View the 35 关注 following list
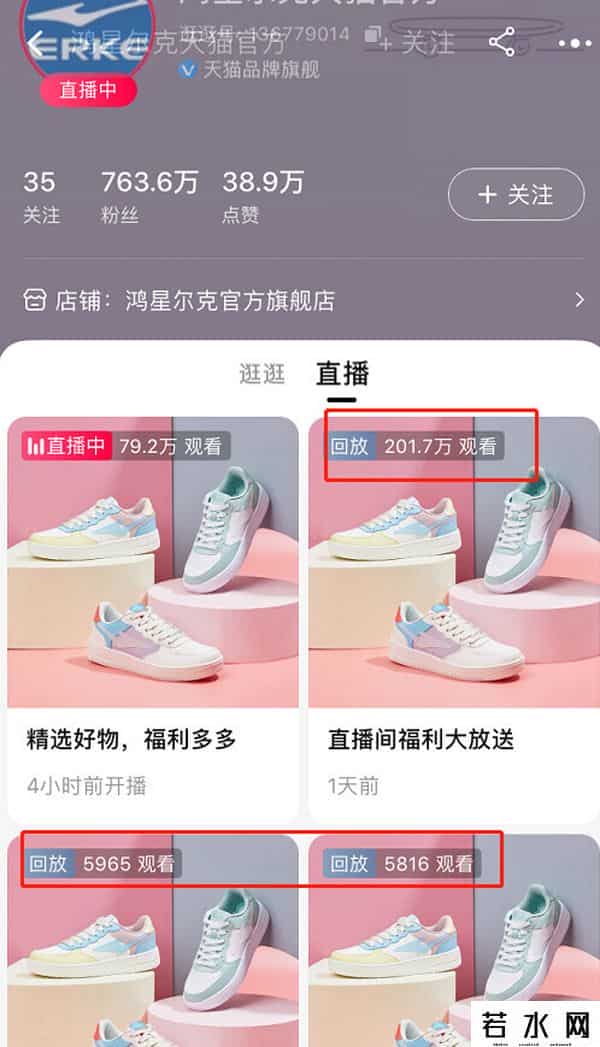Image resolution: width=600 pixels, height=1047 pixels. (x=41, y=196)
